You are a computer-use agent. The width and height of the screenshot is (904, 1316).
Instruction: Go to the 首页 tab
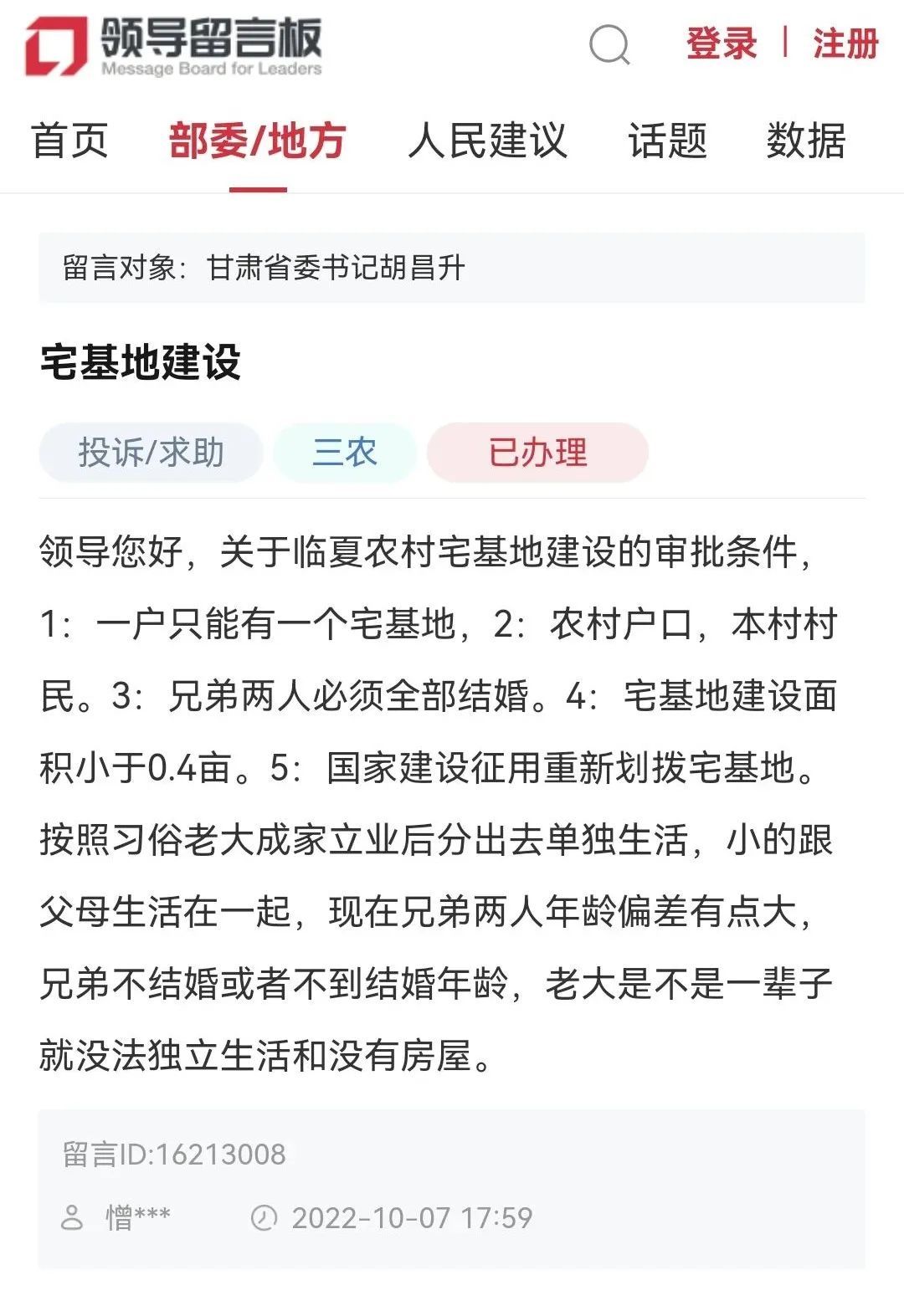tap(70, 141)
